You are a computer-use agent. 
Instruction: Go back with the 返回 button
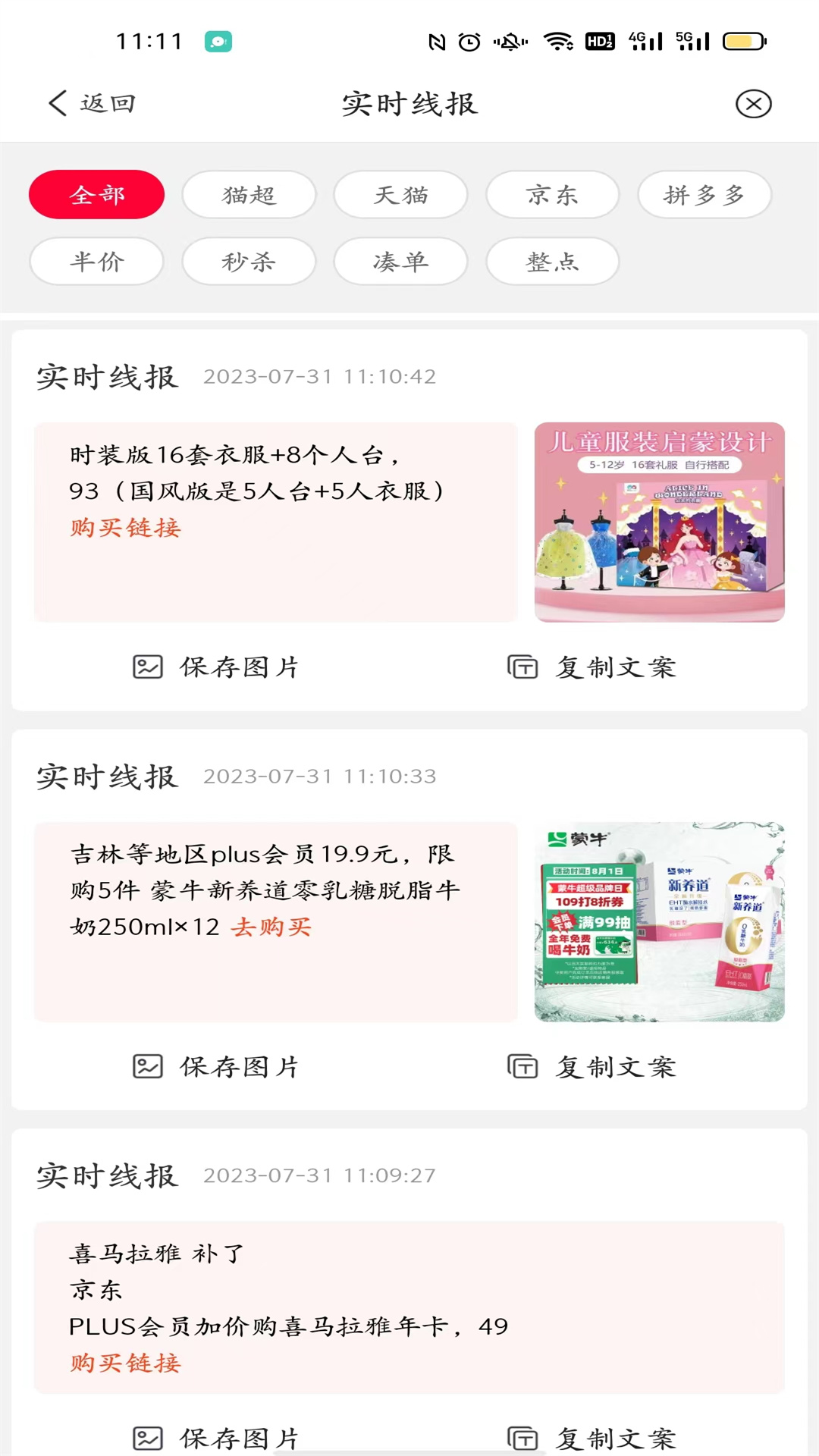92,103
